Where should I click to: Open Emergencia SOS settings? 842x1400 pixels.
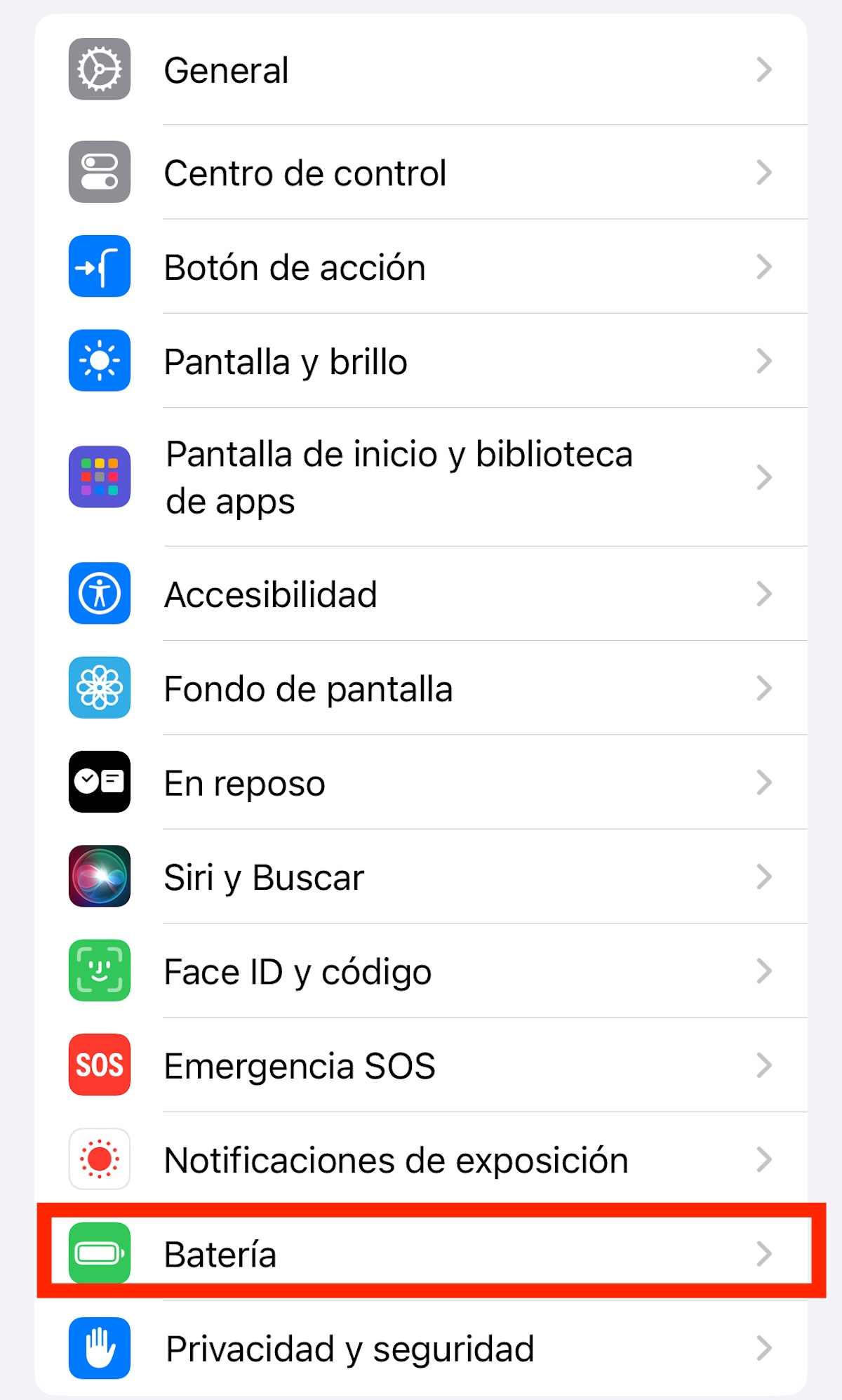click(x=421, y=1065)
